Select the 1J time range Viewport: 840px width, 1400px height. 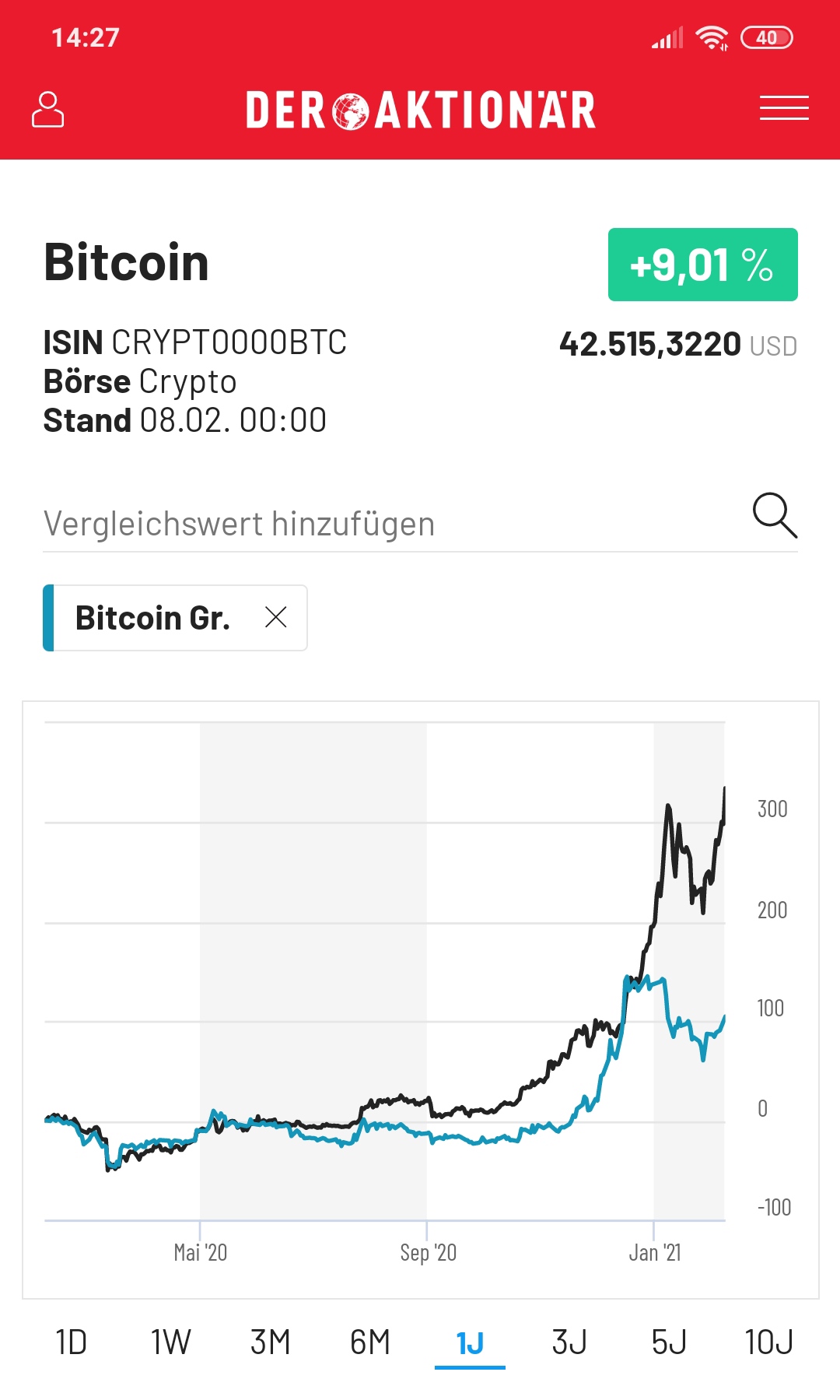(x=470, y=1342)
